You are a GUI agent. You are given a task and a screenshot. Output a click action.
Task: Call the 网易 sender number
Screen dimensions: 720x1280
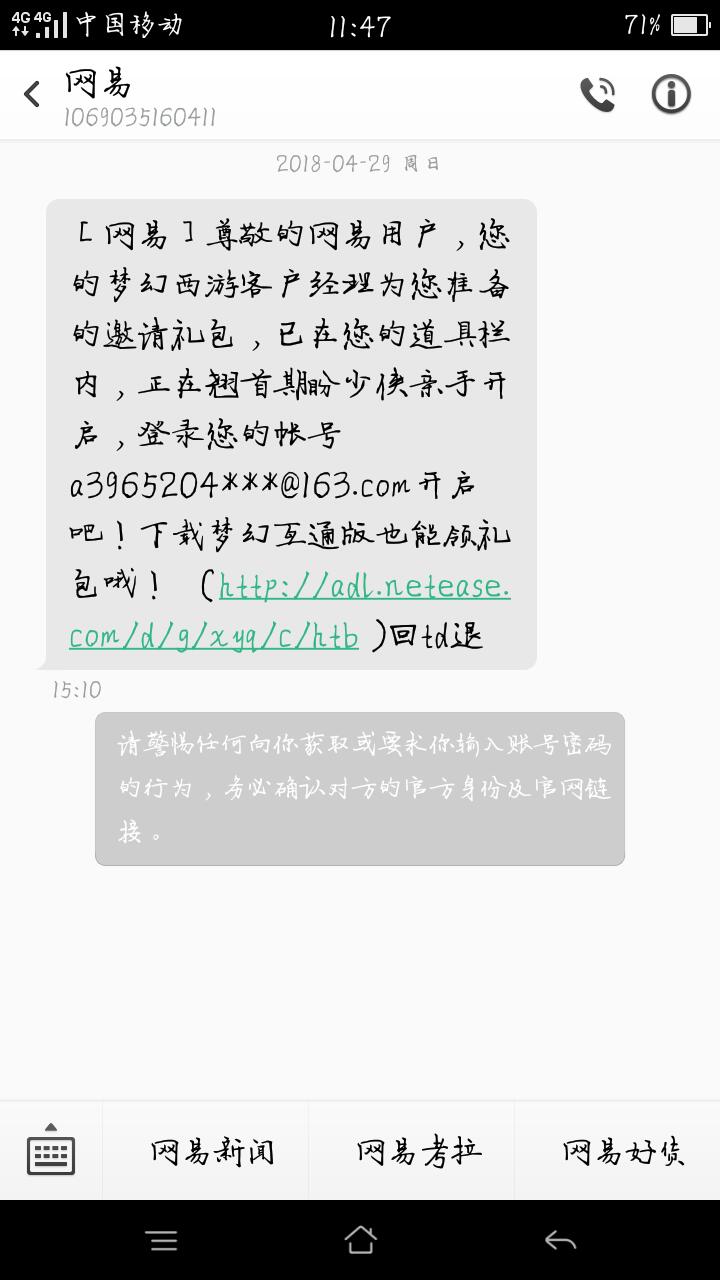[x=597, y=95]
